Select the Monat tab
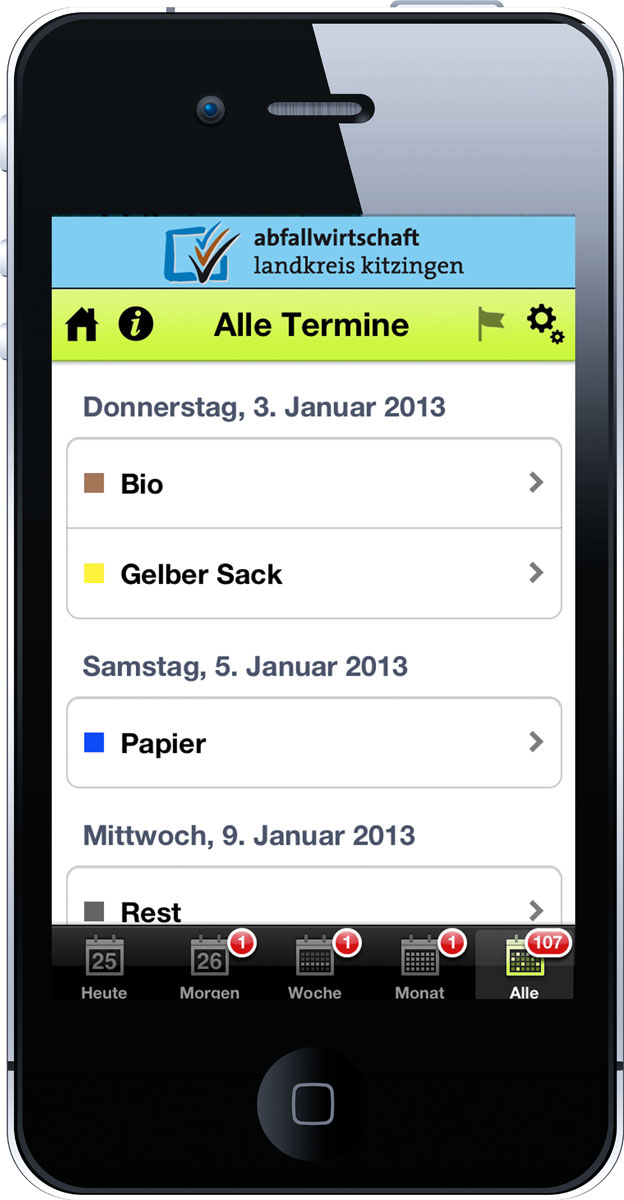Screen dimensions: 624x1200 click(x=420, y=964)
